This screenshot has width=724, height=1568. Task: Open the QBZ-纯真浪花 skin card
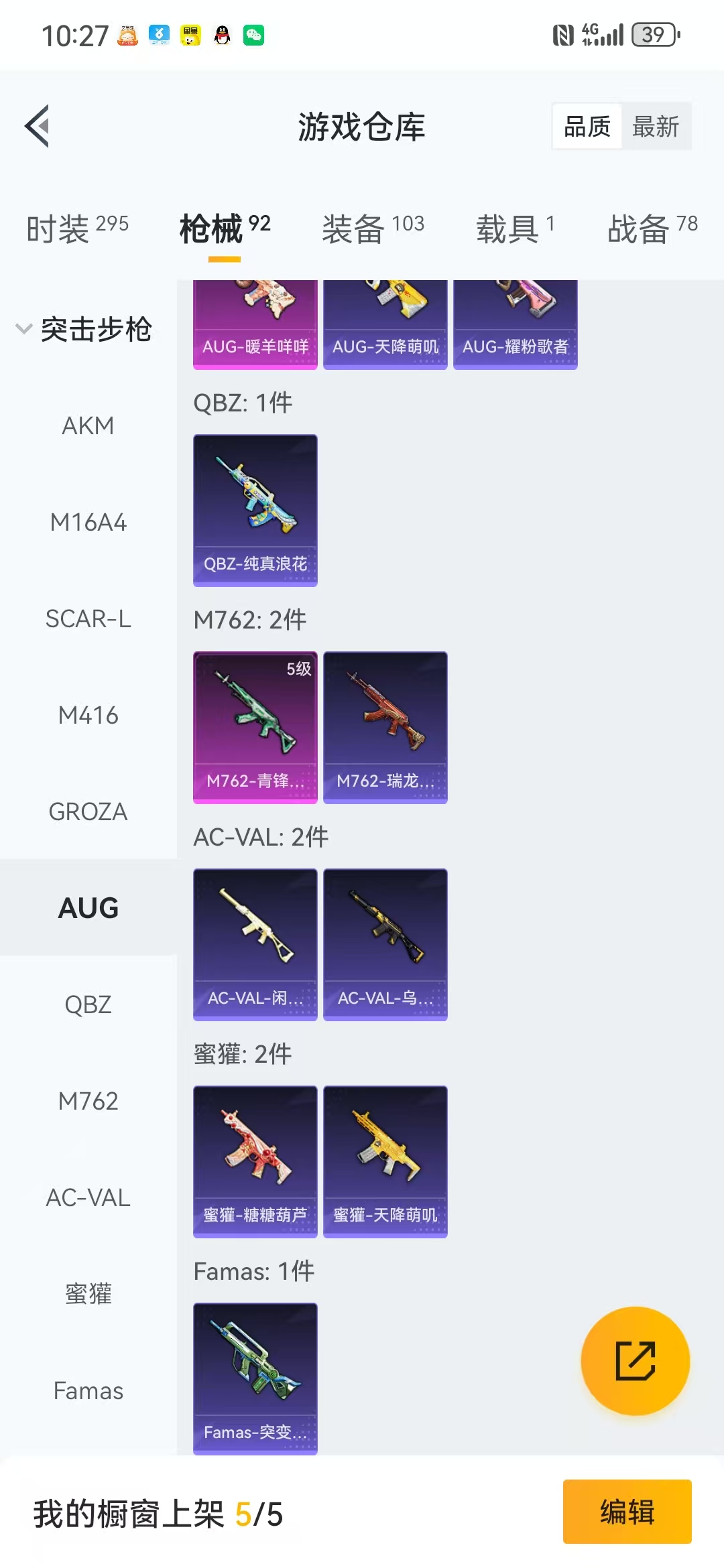tap(255, 510)
